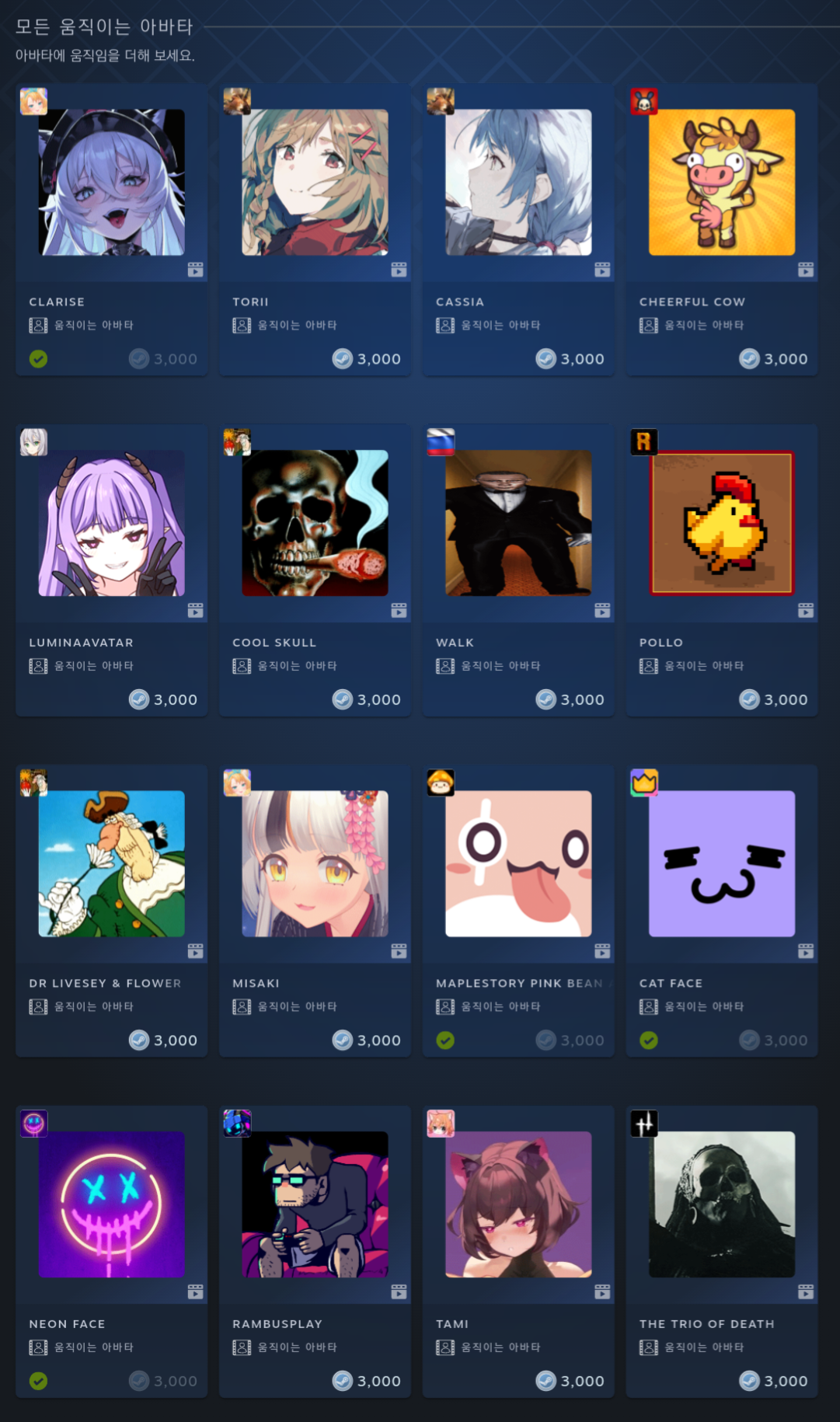Screen dimensions: 840x1422
Task: Select the Pollo chicken avatar
Action: (x=722, y=523)
